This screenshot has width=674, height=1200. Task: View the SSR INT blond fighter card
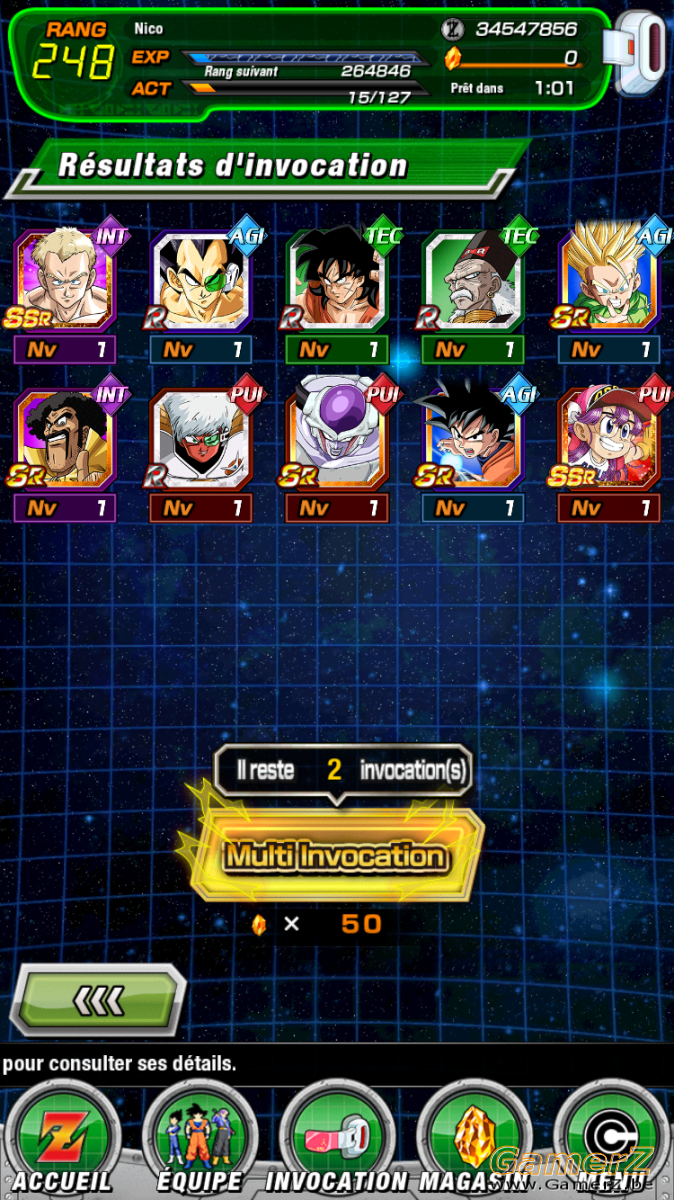click(x=65, y=280)
